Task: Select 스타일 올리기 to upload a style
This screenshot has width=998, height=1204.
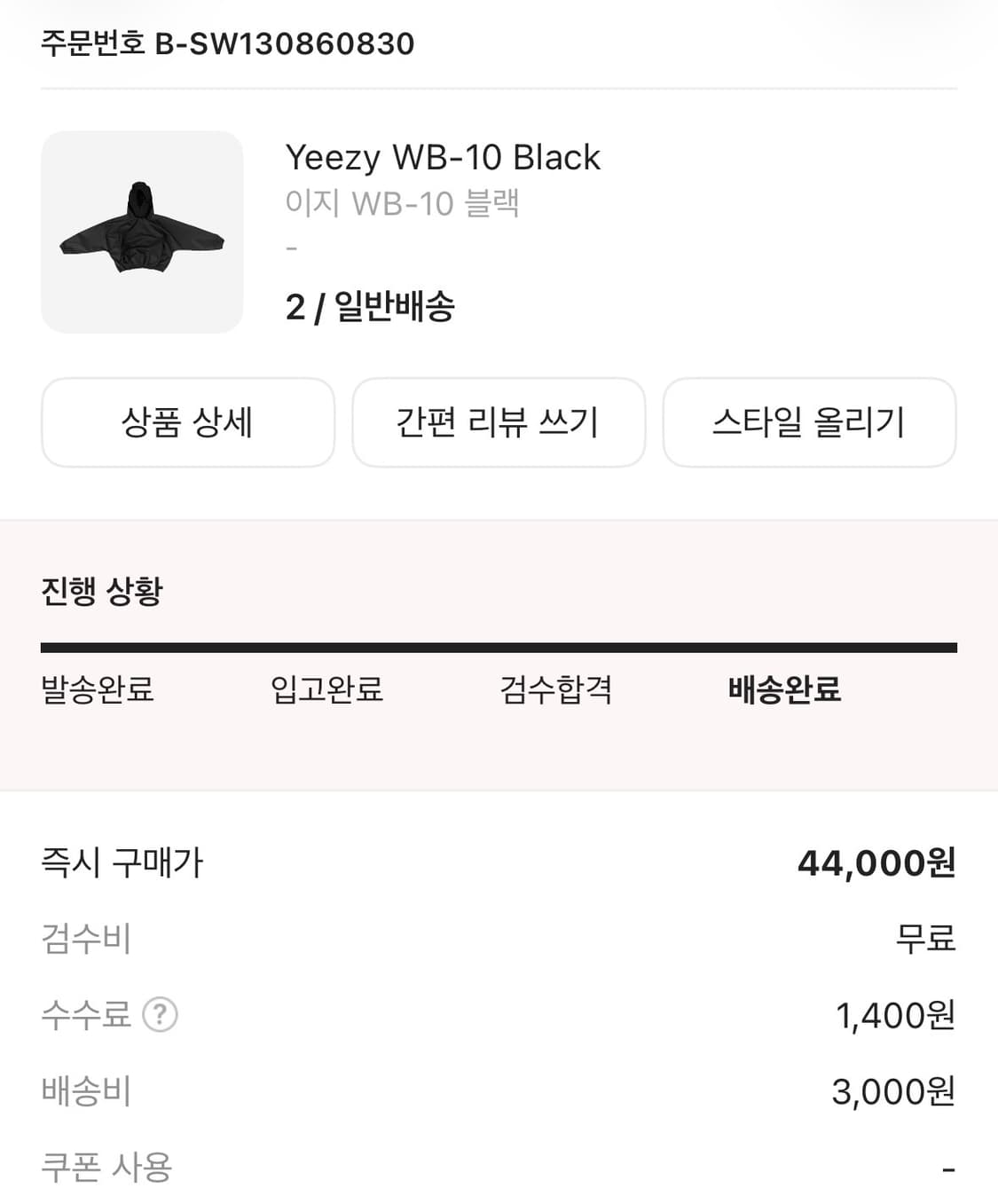Action: click(x=810, y=423)
